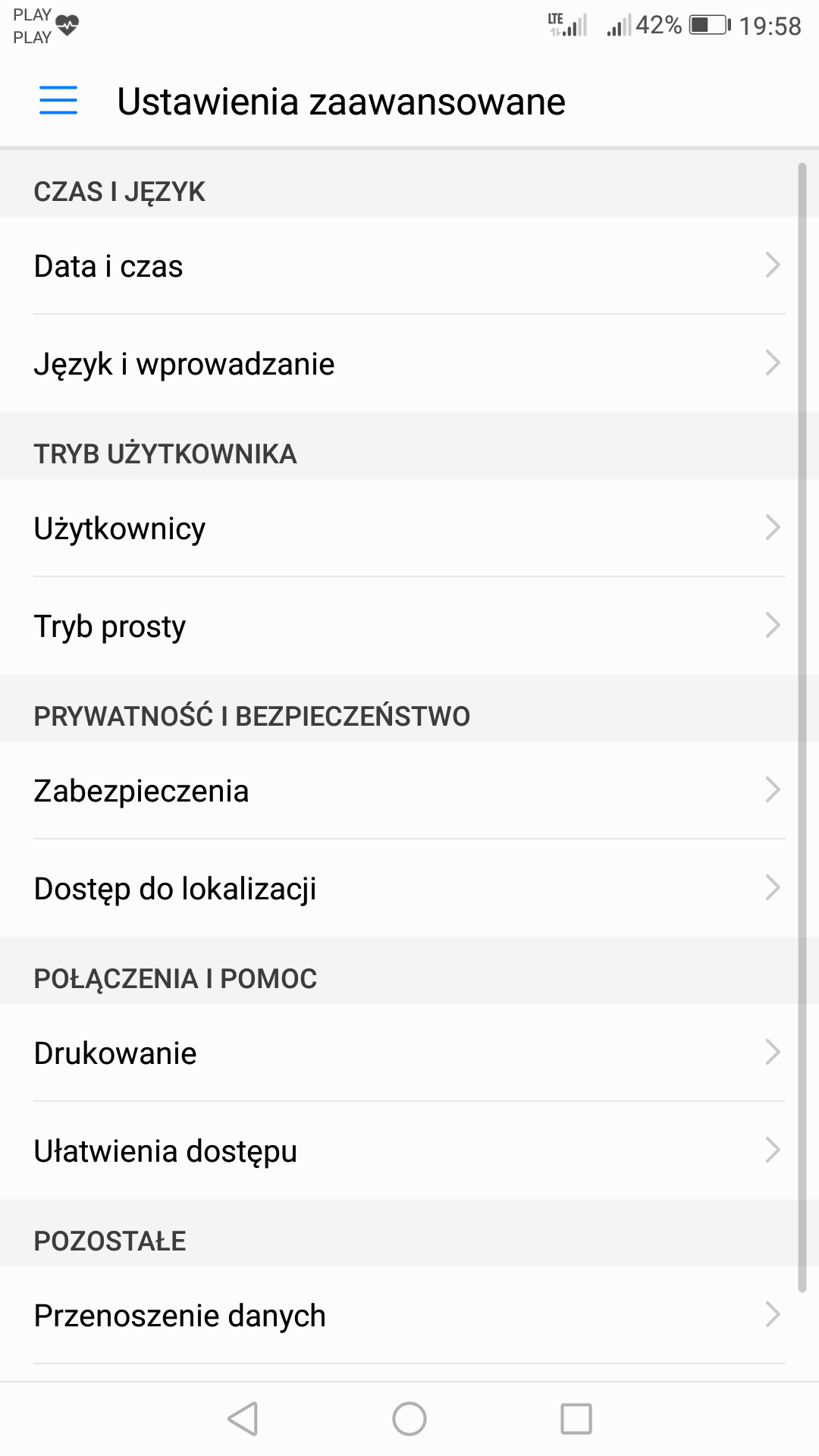Open the hamburger drawer menu
This screenshot has width=819, height=1456.
[x=58, y=101]
